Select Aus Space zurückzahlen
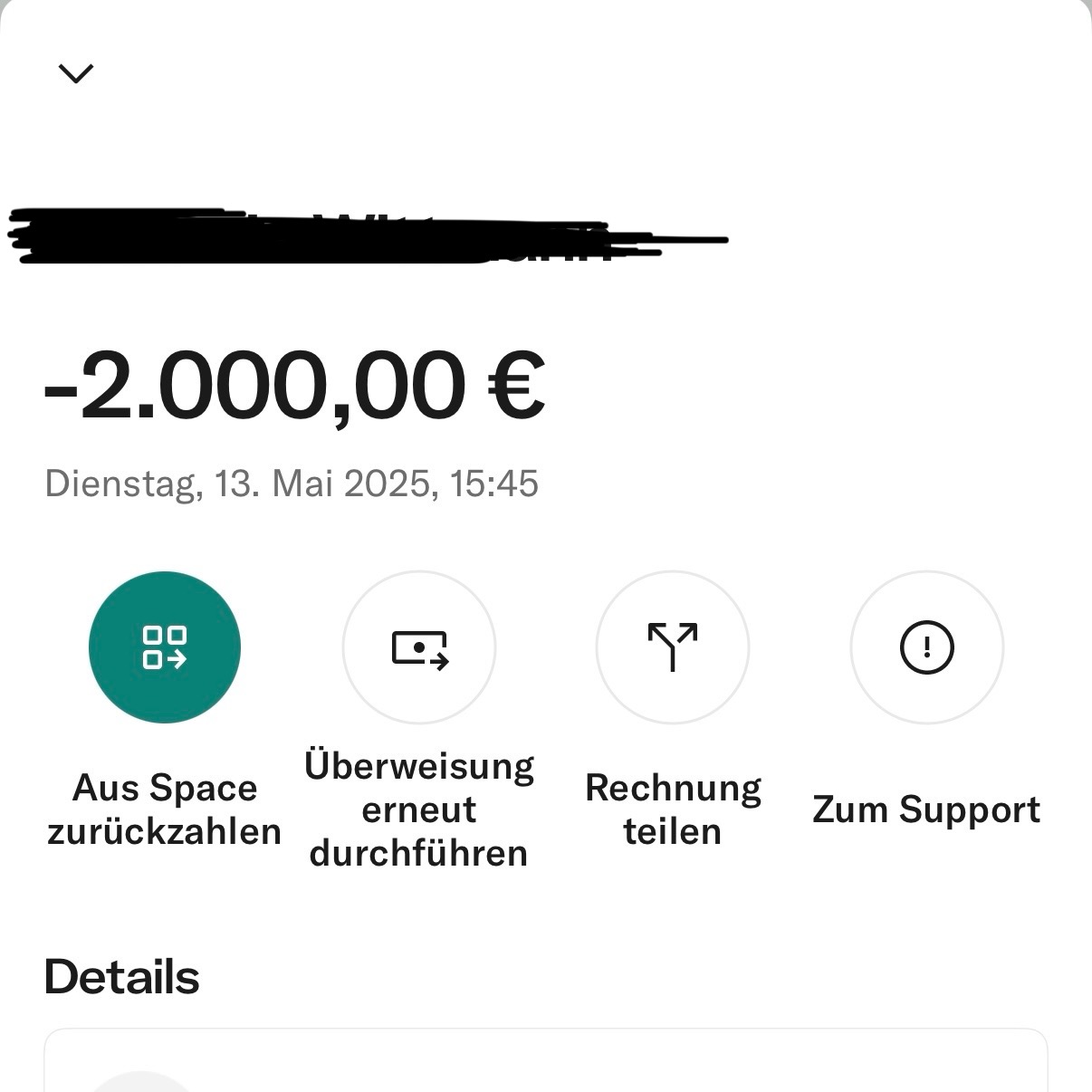The height and width of the screenshot is (1092, 1092). [x=165, y=647]
